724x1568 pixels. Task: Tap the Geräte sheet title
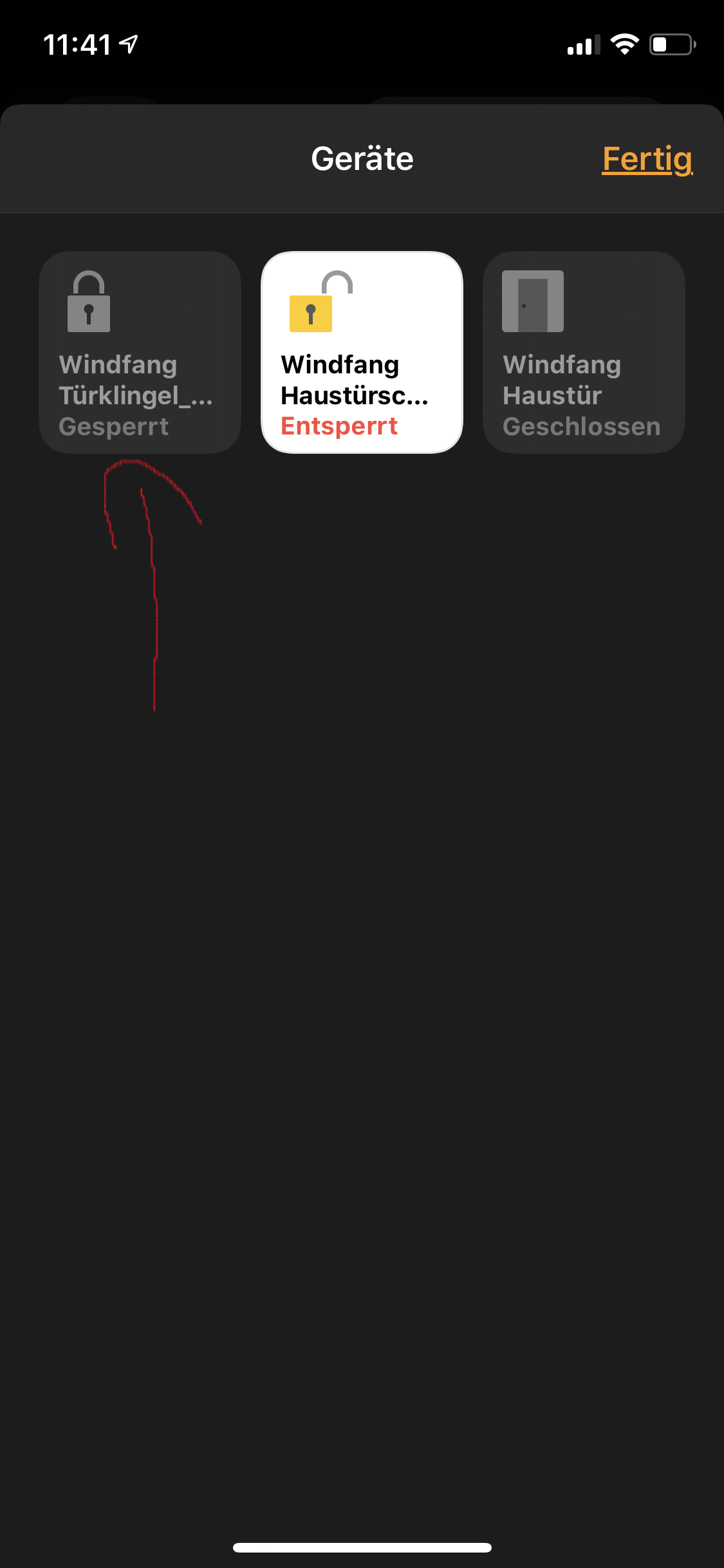[x=362, y=158]
